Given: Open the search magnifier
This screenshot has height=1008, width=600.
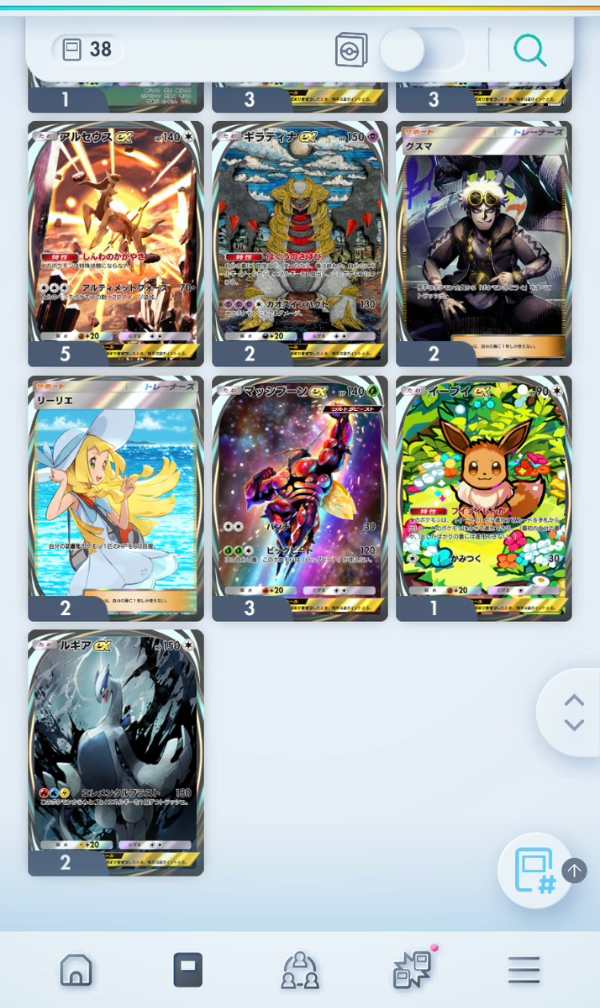Looking at the screenshot, I should click(x=529, y=49).
